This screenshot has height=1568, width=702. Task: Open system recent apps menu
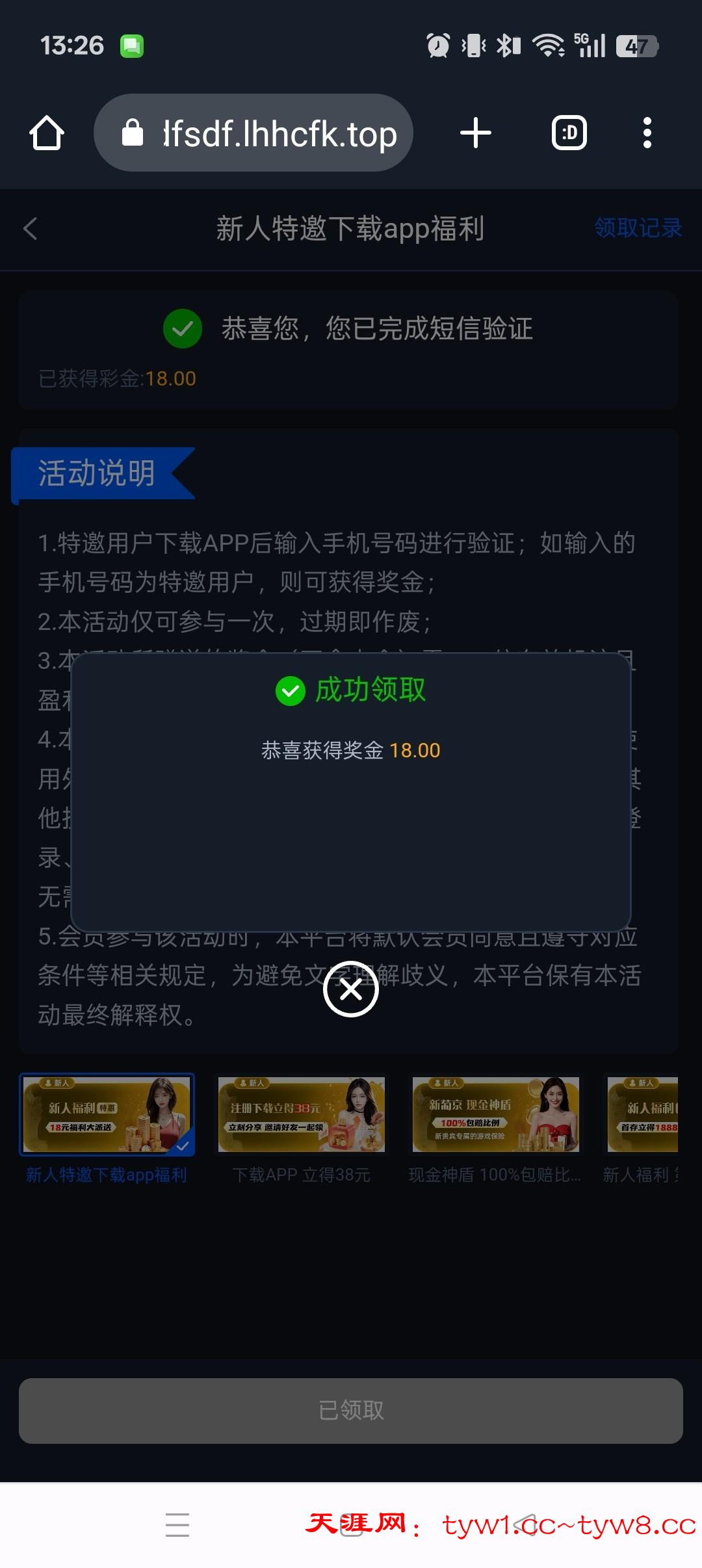click(177, 1524)
